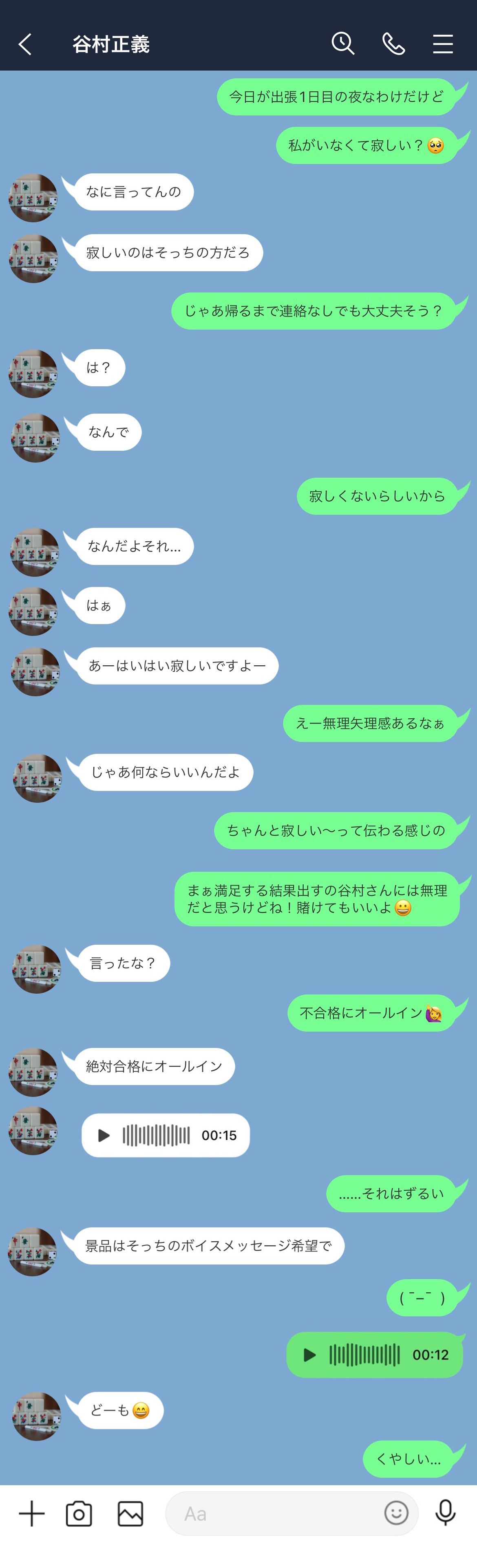Start a voice call with 谷村正義

(x=394, y=44)
